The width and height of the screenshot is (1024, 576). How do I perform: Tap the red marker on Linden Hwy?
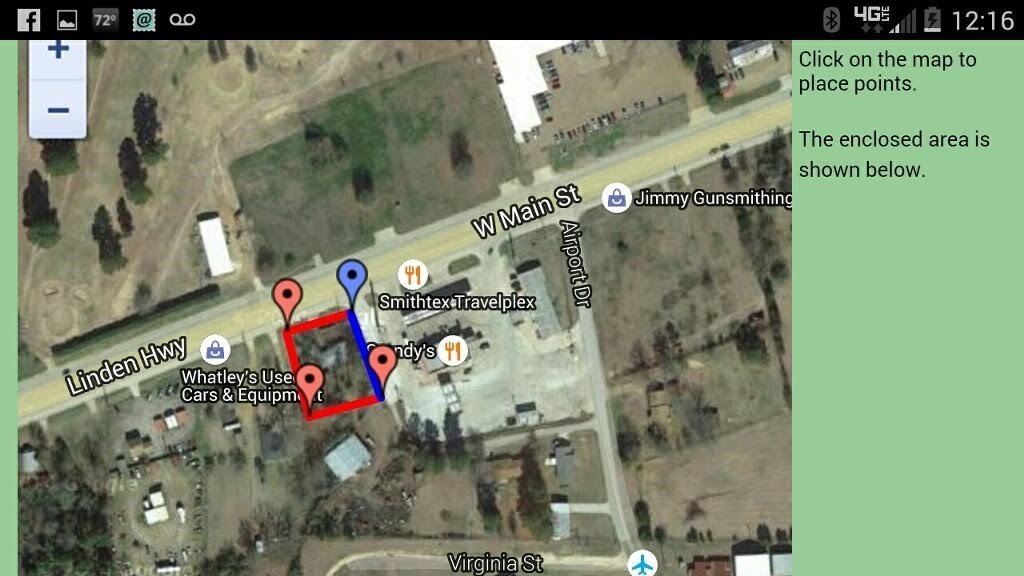tap(287, 298)
